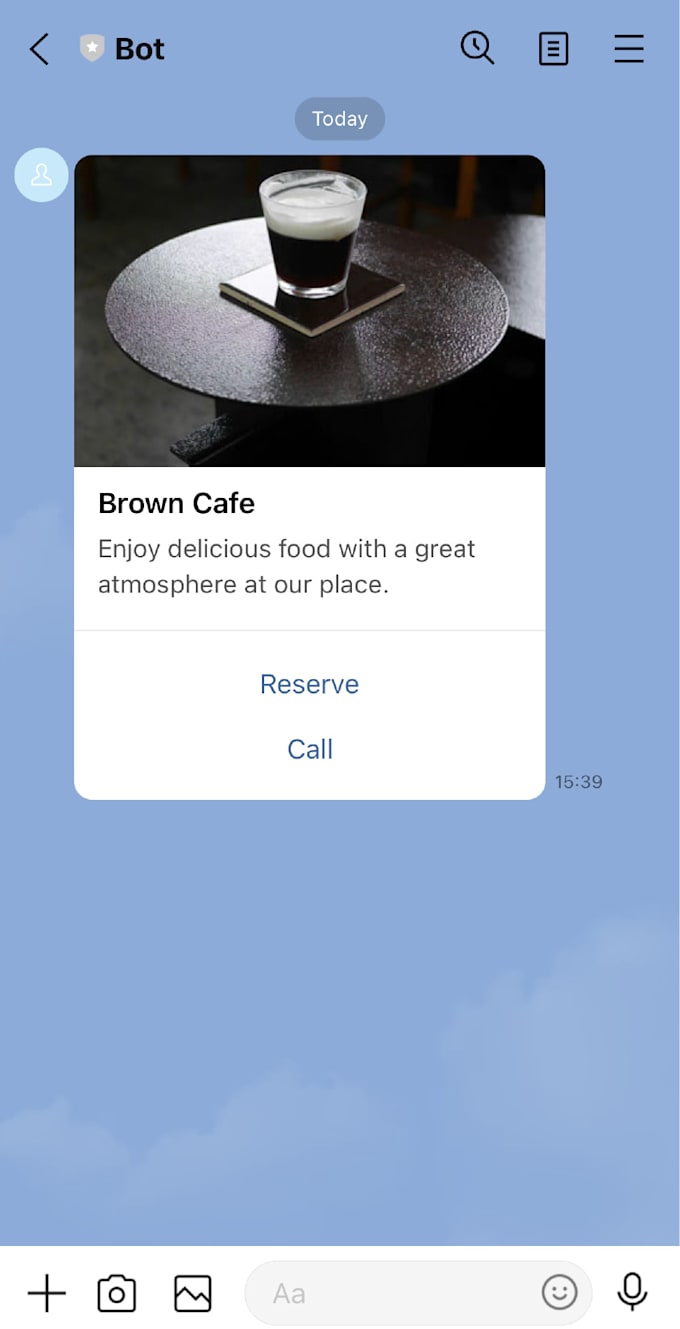Open the plus attachment menu
Screen dimensions: 680x1329
point(46,1293)
